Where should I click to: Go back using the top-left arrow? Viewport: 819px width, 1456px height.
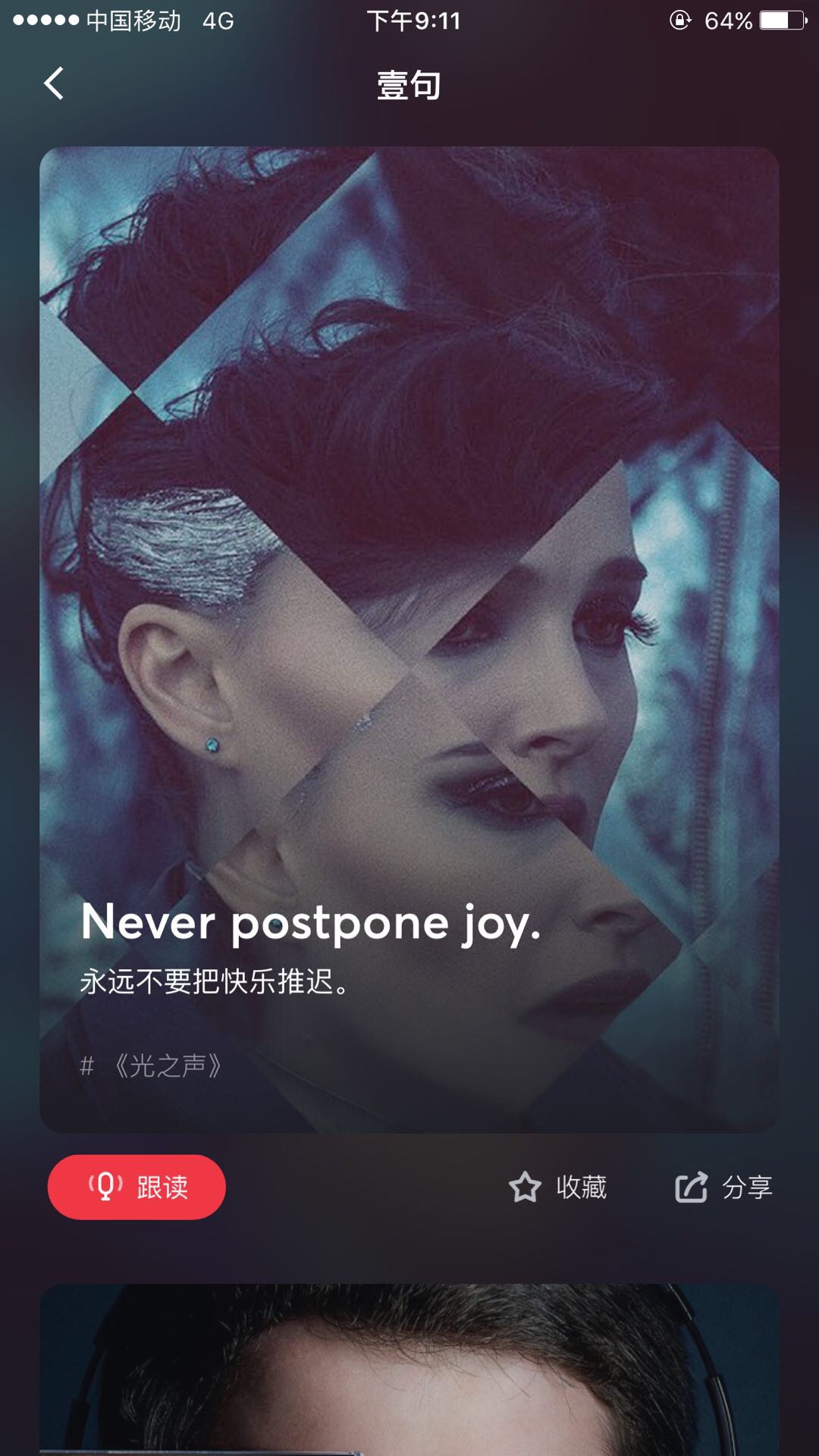pyautogui.click(x=53, y=83)
